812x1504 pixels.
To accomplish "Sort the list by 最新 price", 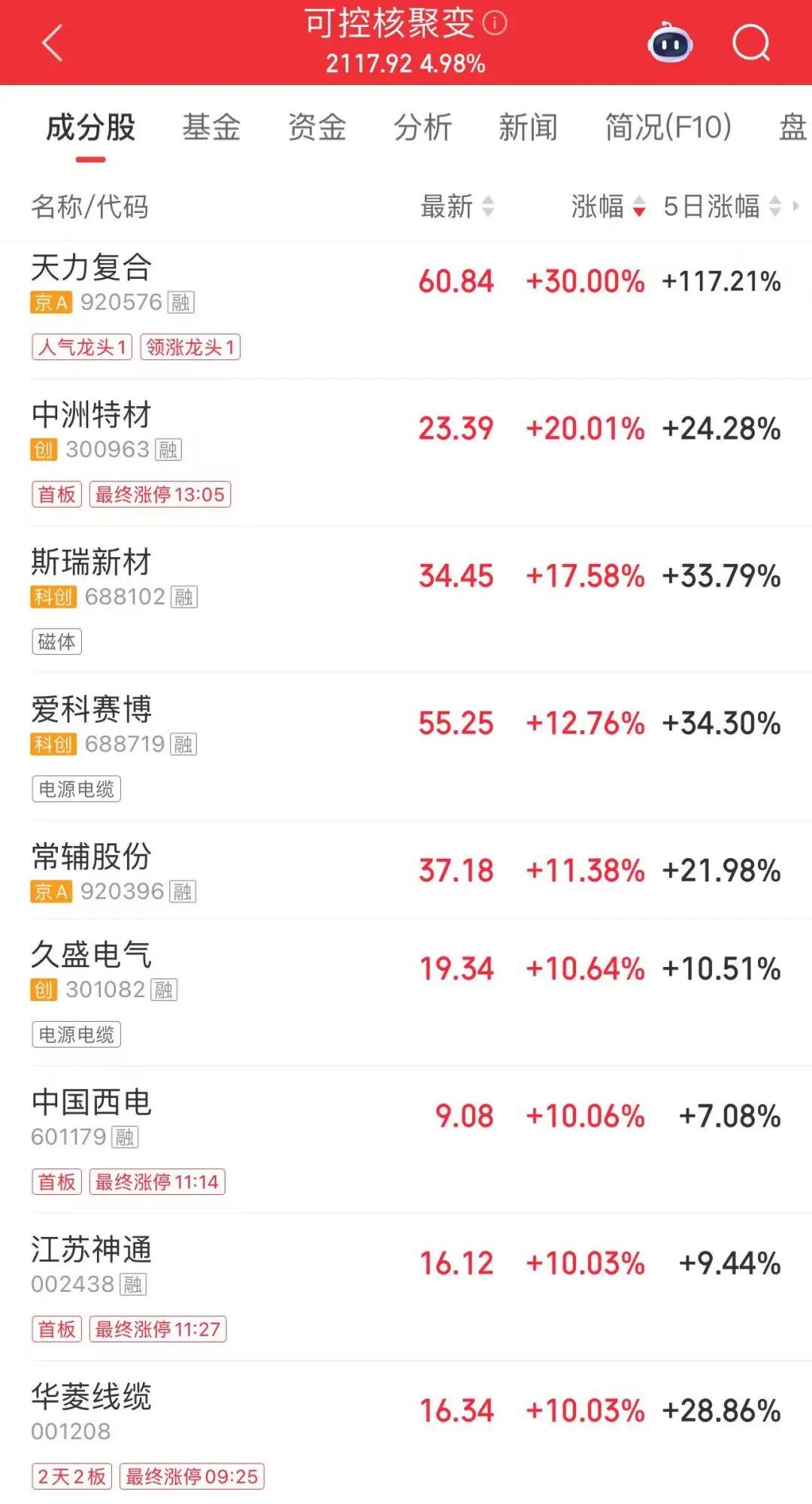I will pos(456,206).
